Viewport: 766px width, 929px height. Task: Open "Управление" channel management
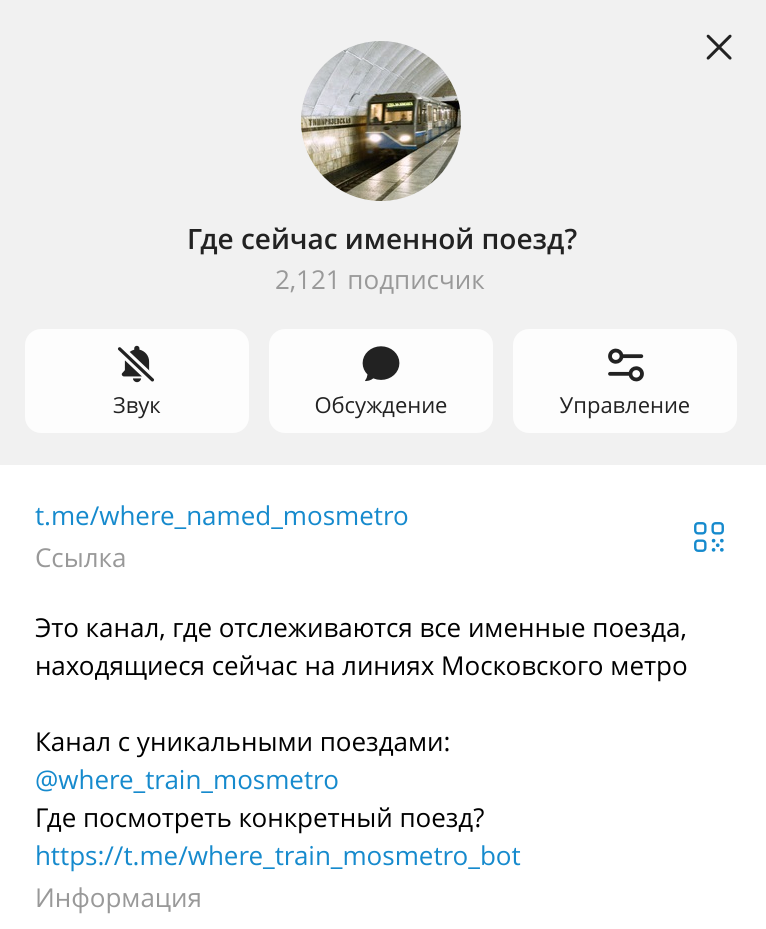point(625,381)
